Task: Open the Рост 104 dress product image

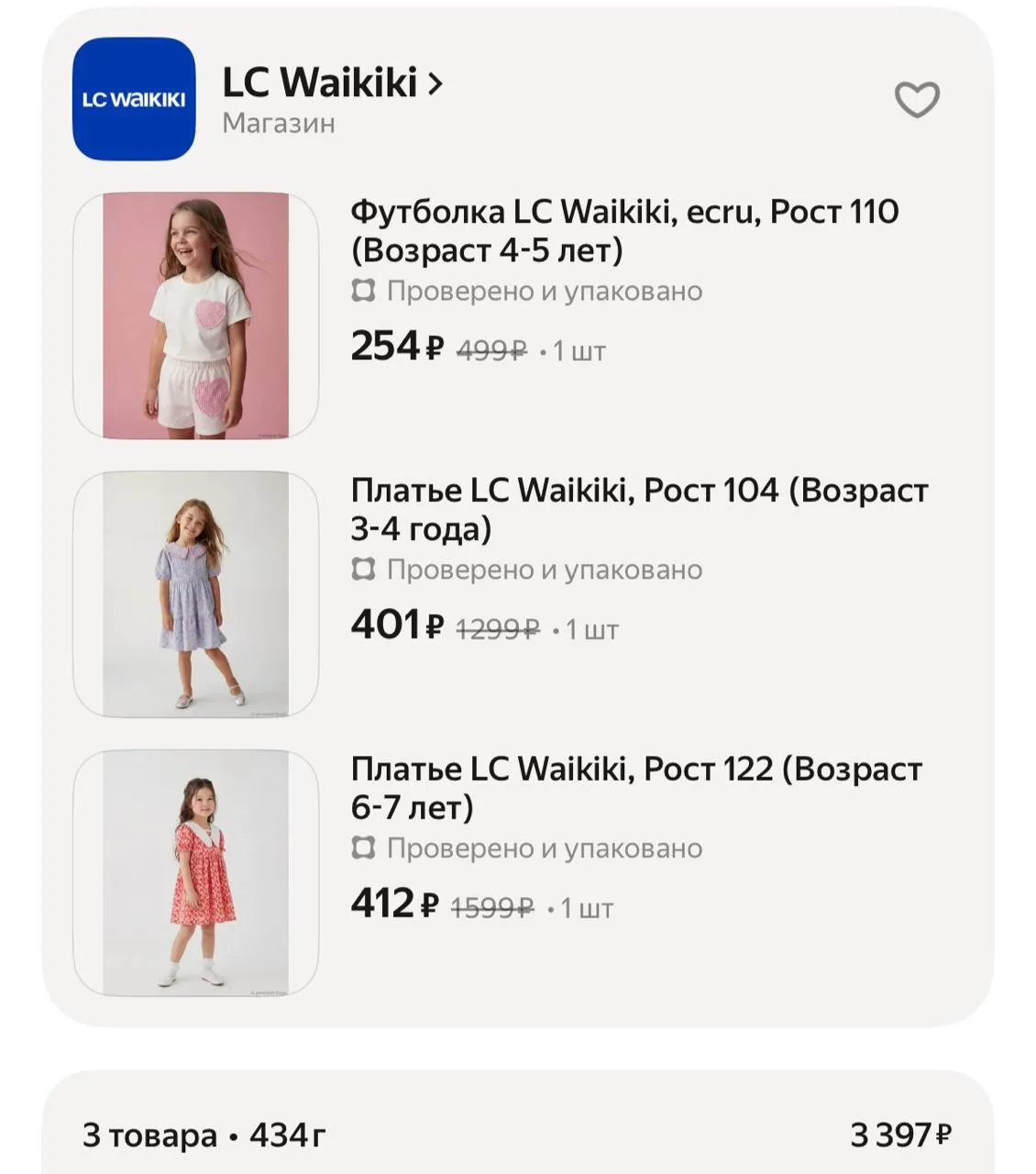Action: pos(195,594)
